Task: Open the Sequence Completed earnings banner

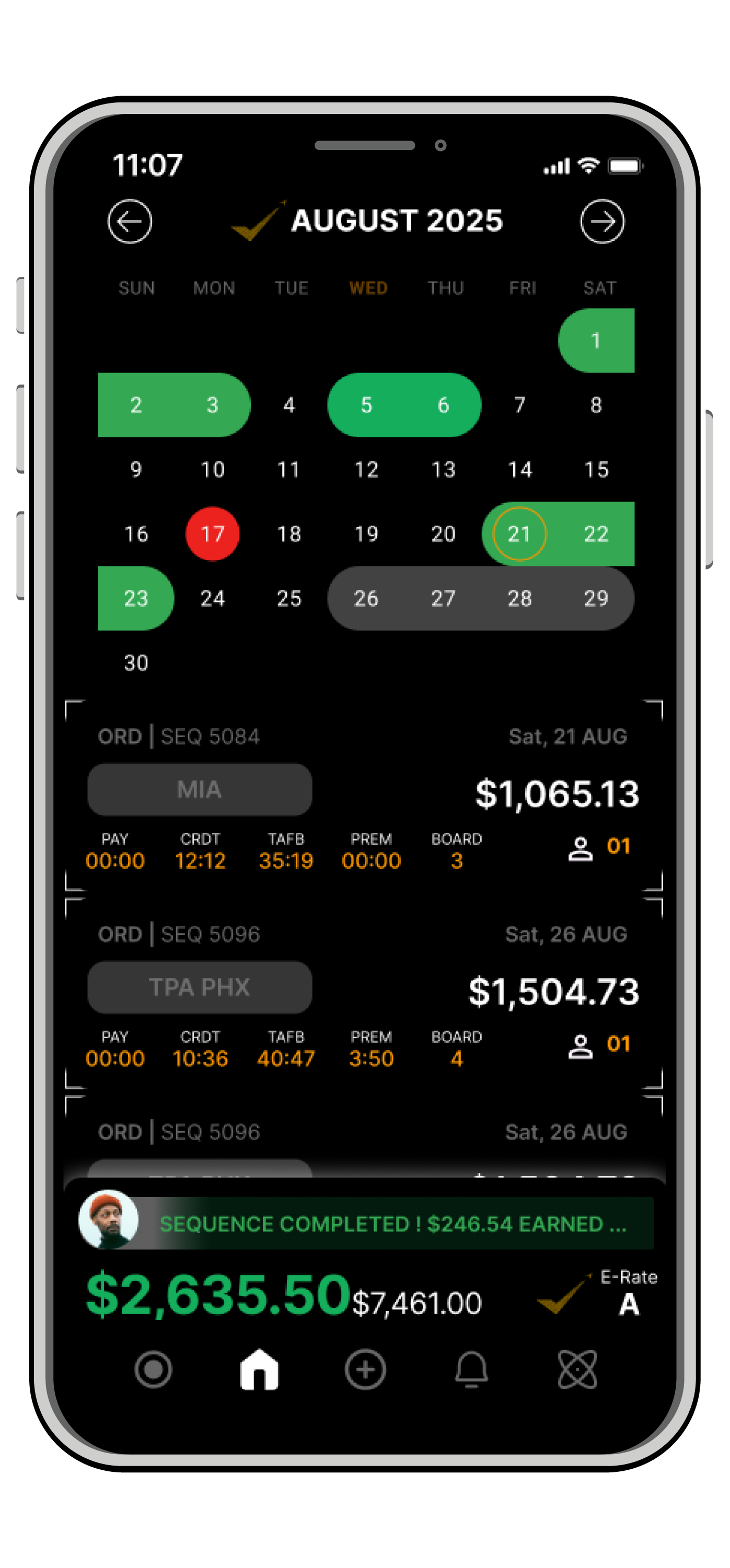Action: [392, 1224]
